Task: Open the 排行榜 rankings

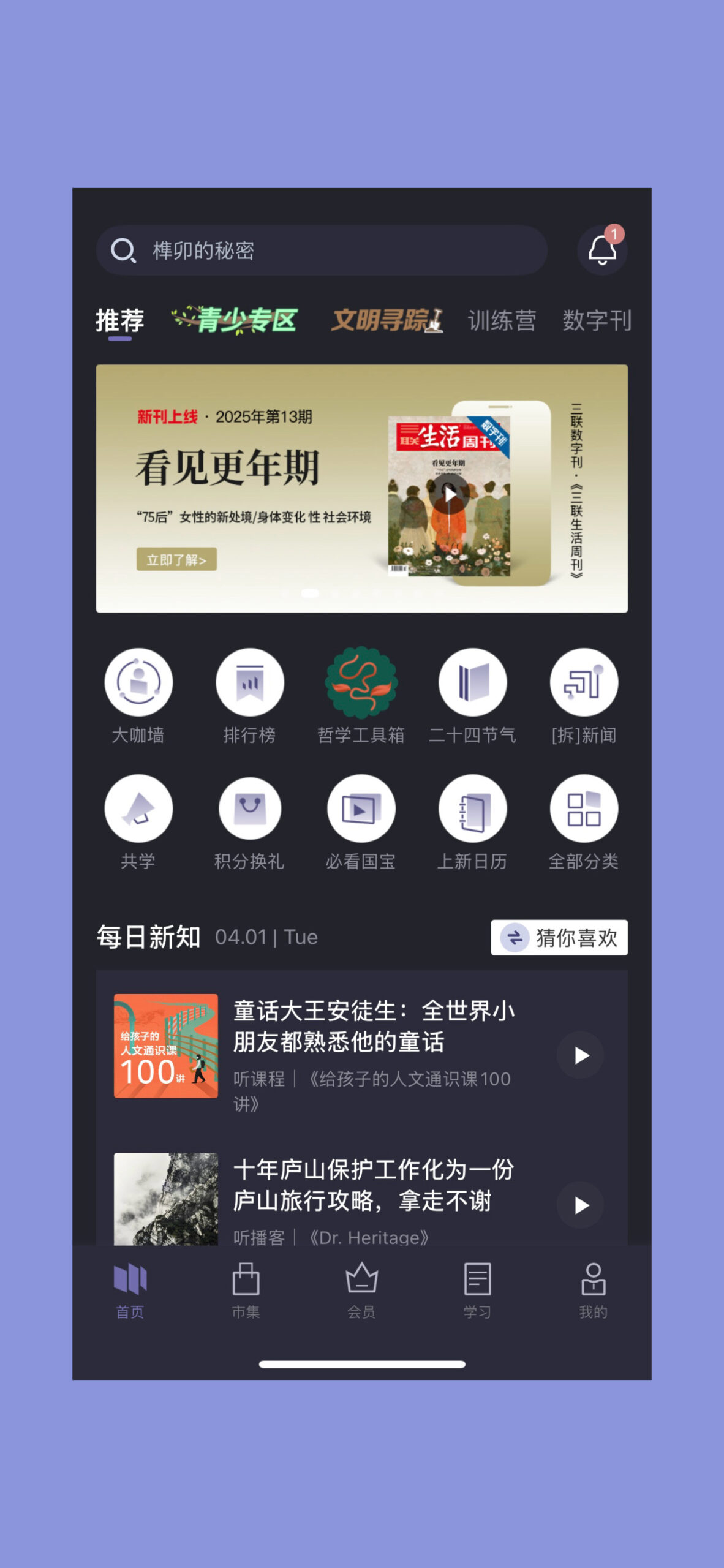Action: [250, 696]
